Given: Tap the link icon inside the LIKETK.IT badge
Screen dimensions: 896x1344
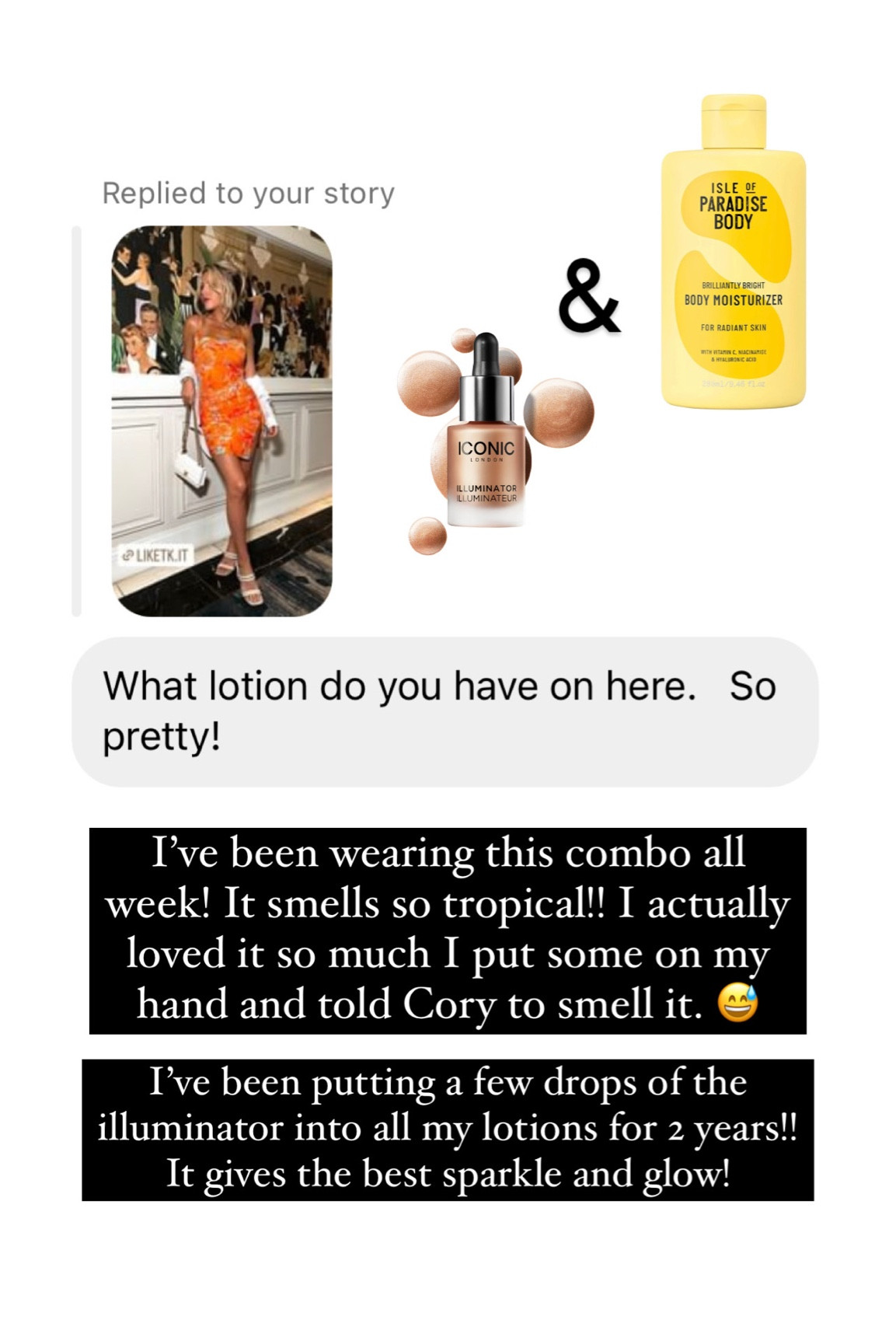Looking at the screenshot, I should point(128,555).
